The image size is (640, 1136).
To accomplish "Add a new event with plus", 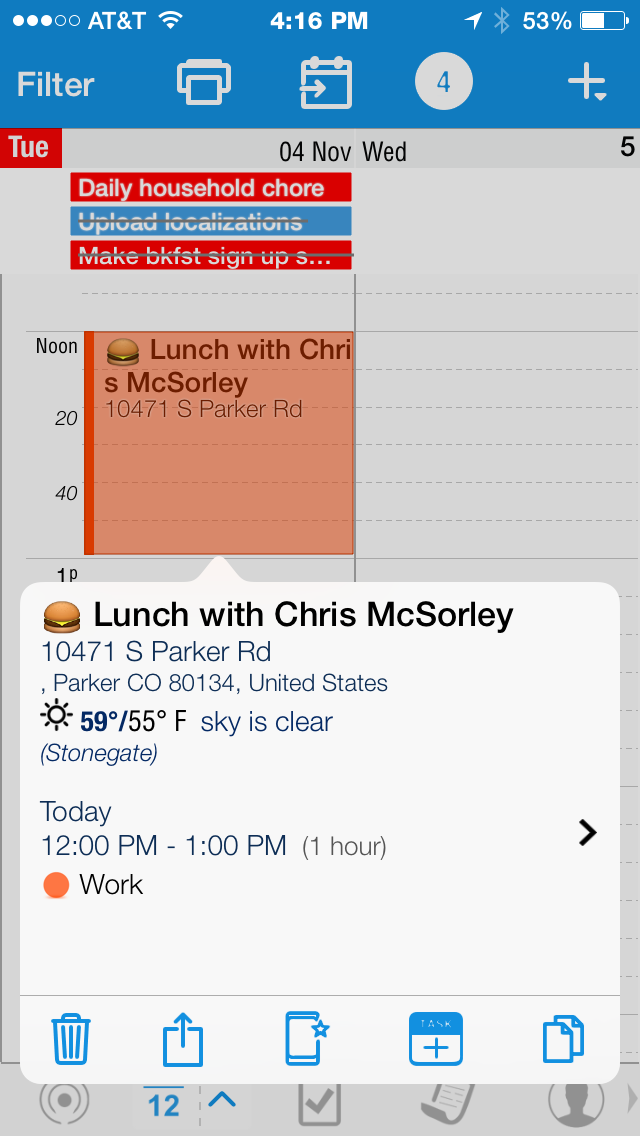I will tap(587, 84).
